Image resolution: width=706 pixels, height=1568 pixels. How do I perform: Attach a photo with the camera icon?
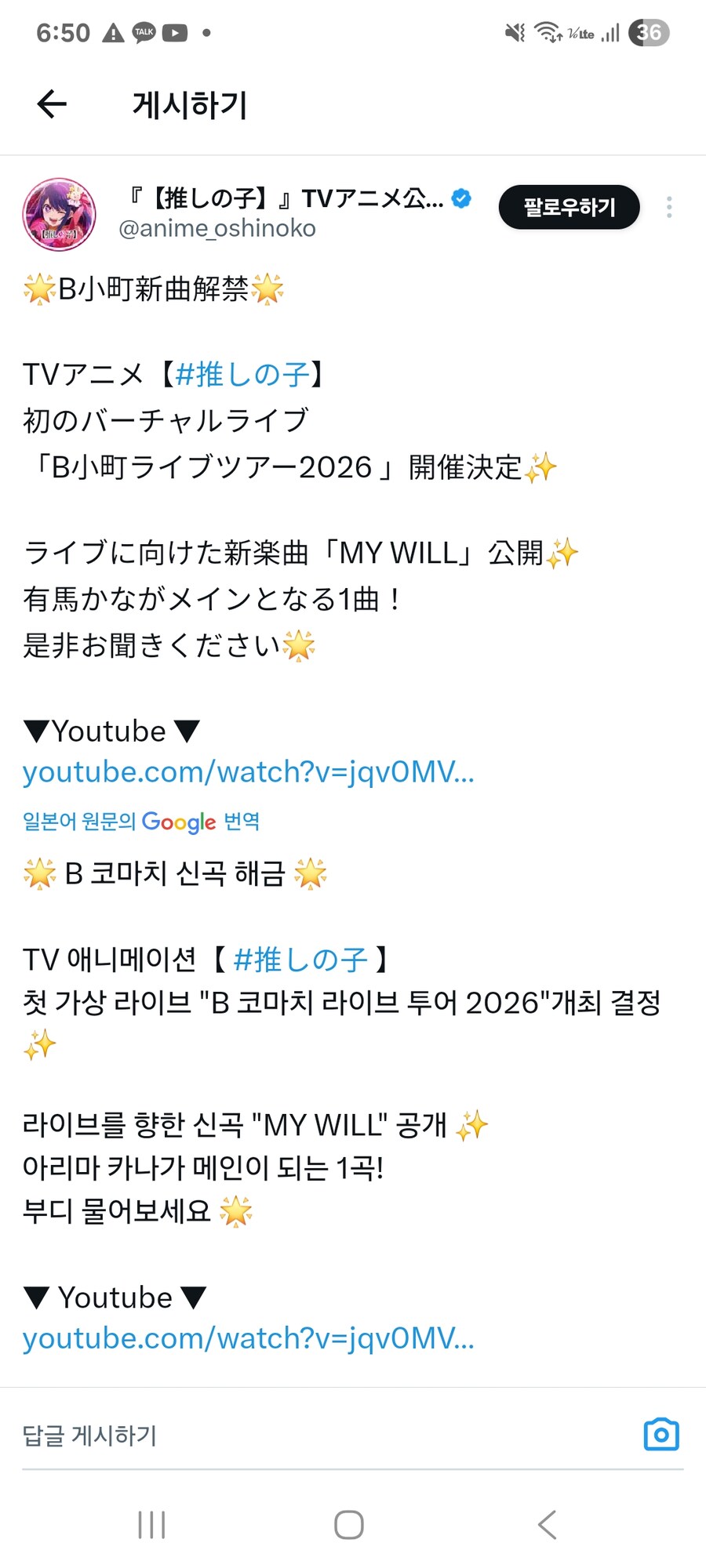[661, 1435]
